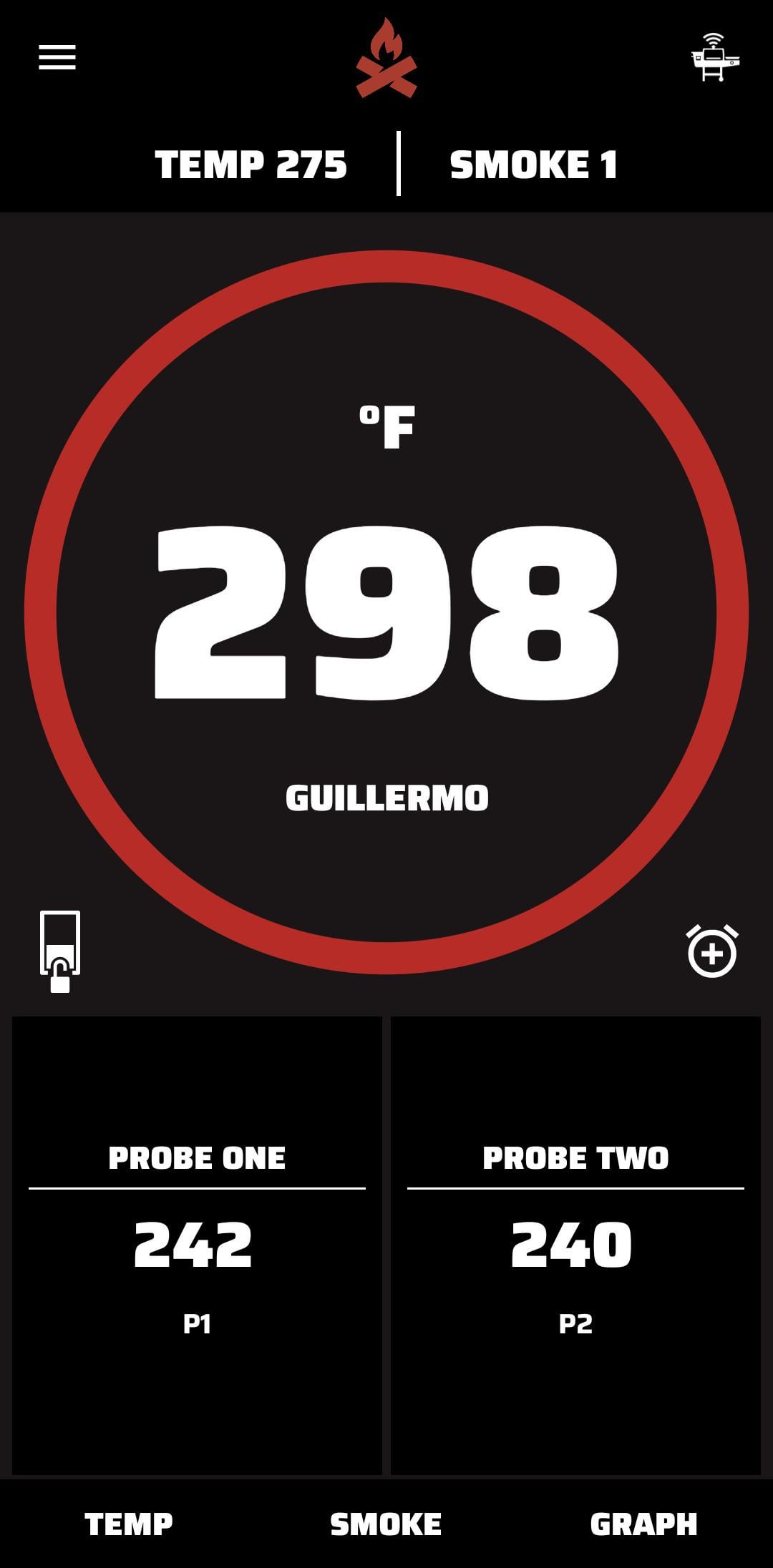The width and height of the screenshot is (773, 1568).
Task: Switch to the Temp tab
Action: coord(129,1524)
